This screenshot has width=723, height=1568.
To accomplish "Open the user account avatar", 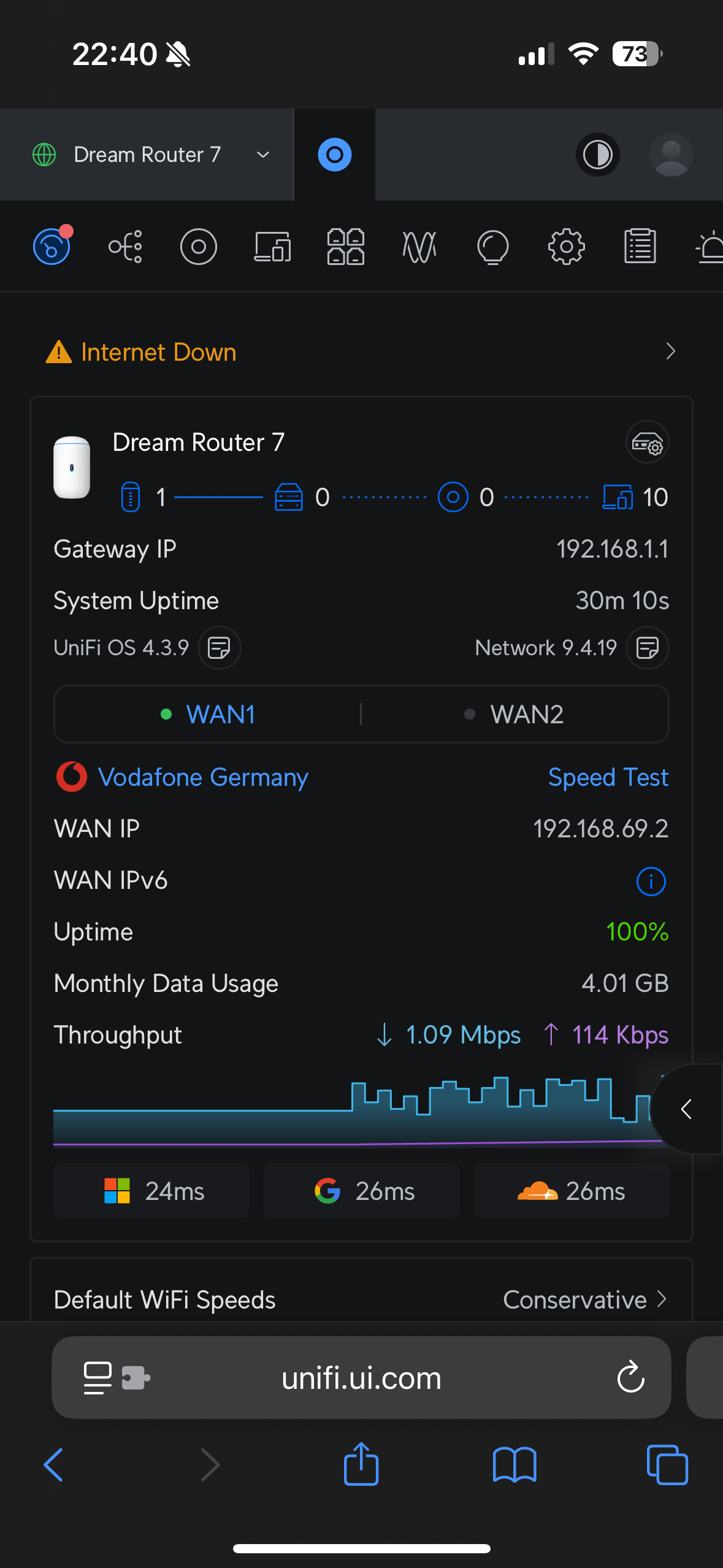I will [671, 155].
